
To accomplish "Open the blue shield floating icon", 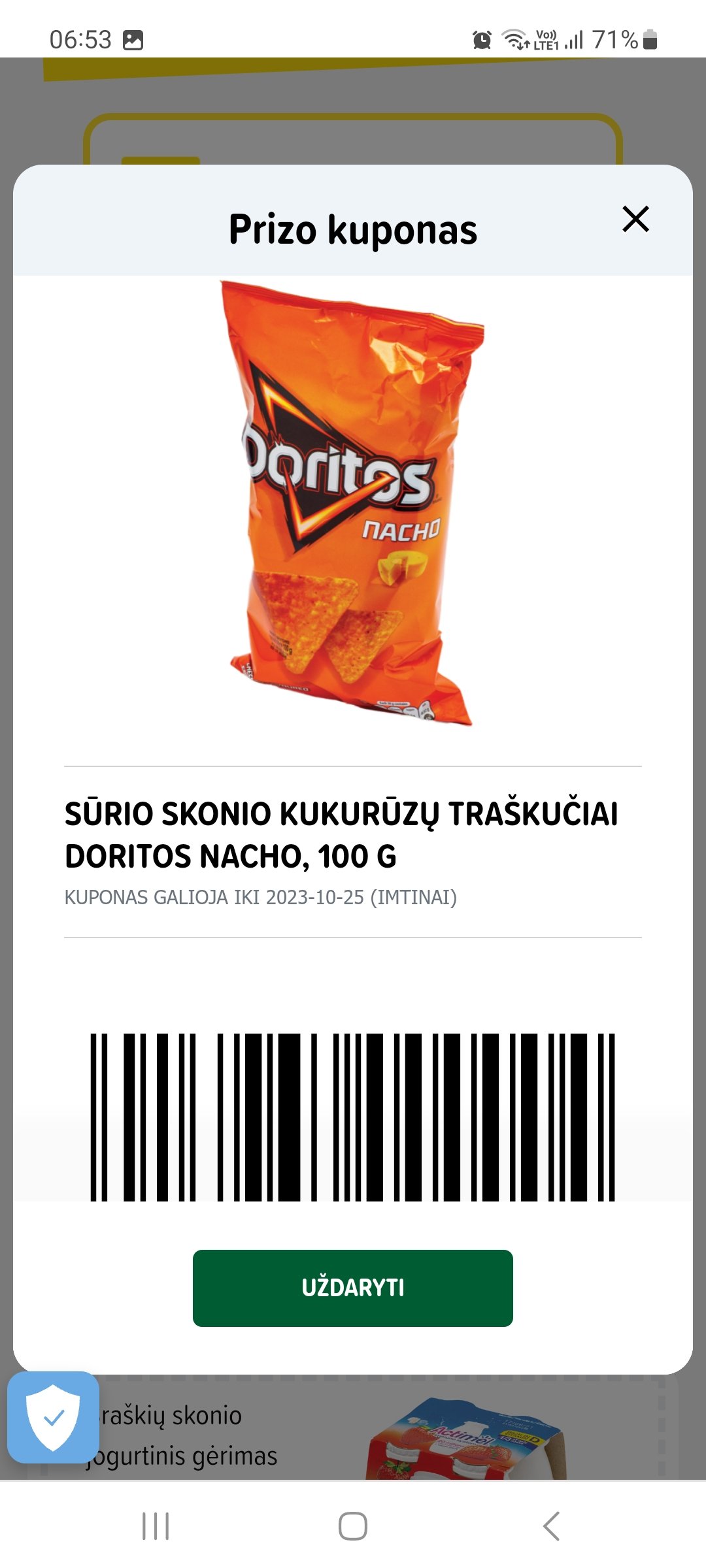I will tap(53, 1417).
